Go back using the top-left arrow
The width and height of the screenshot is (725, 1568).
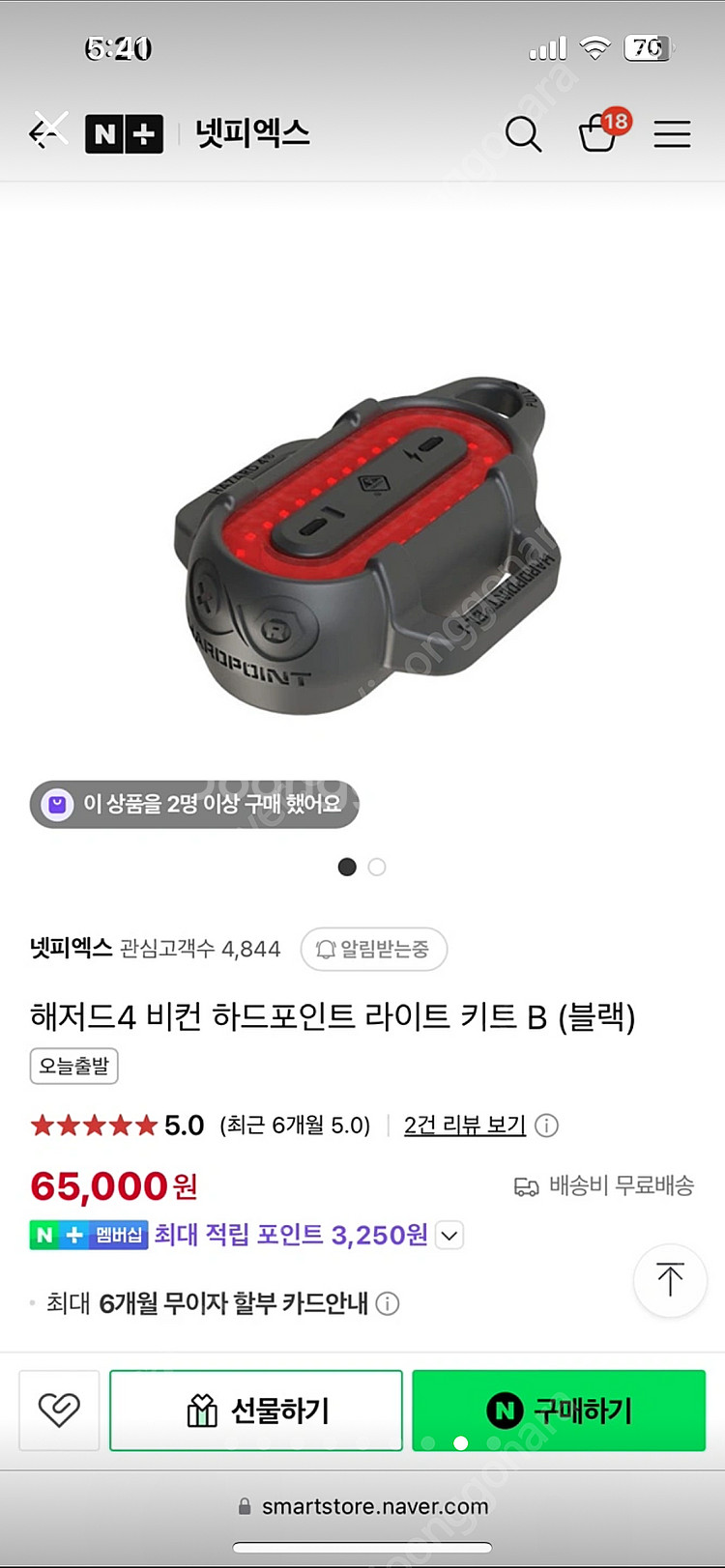click(46, 132)
